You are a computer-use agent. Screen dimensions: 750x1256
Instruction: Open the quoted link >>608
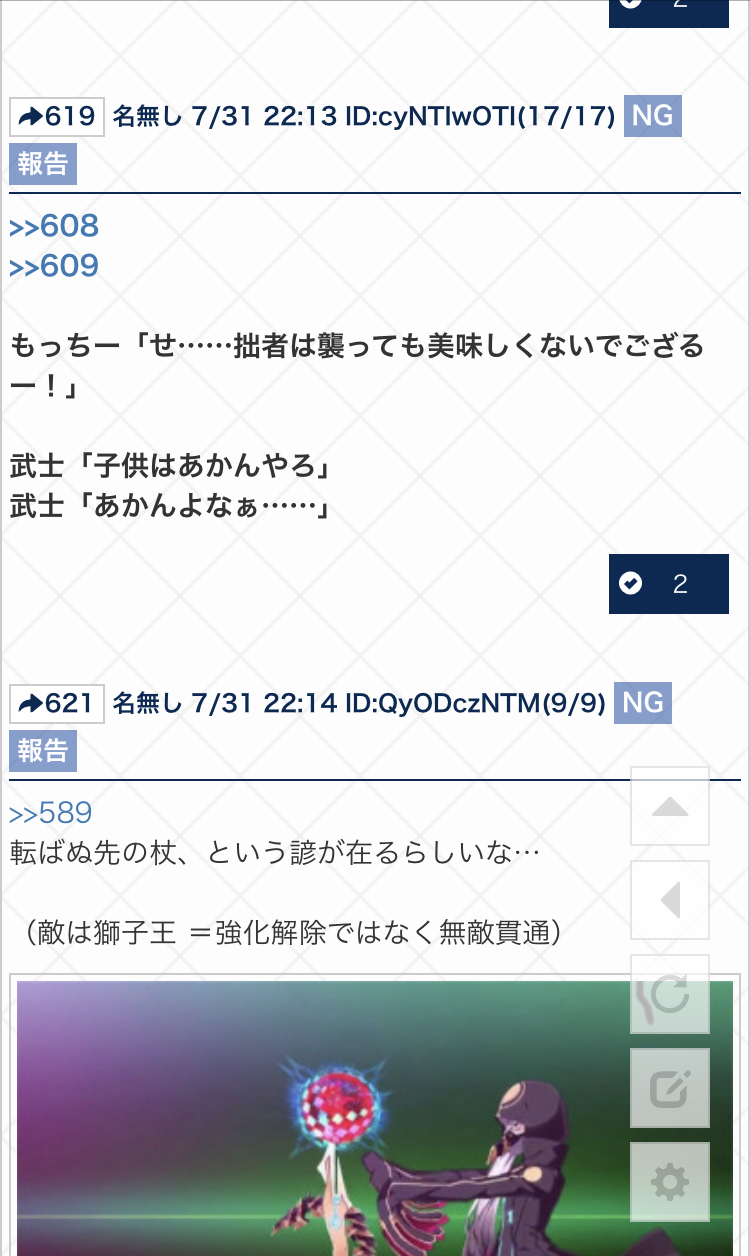pyautogui.click(x=54, y=226)
